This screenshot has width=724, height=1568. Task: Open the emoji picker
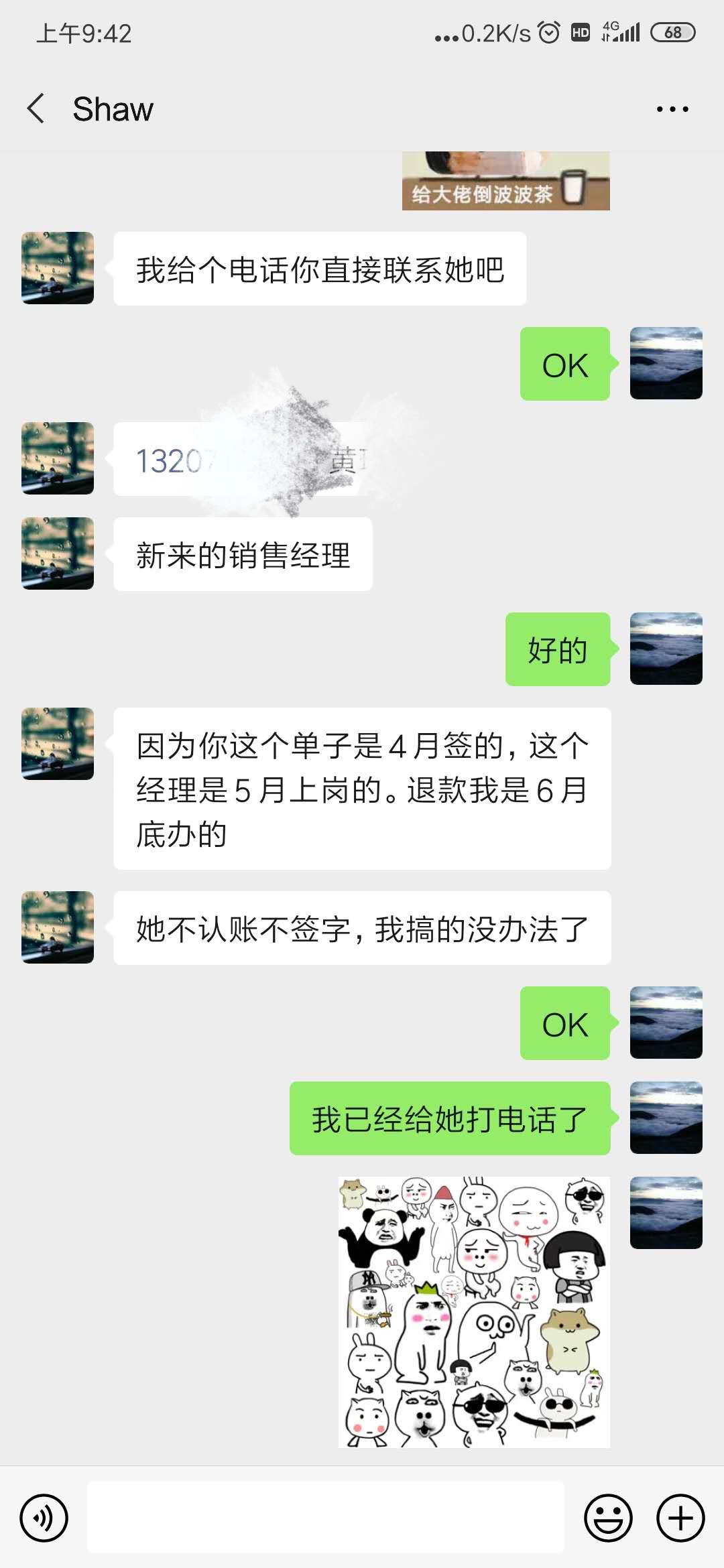(x=609, y=1516)
